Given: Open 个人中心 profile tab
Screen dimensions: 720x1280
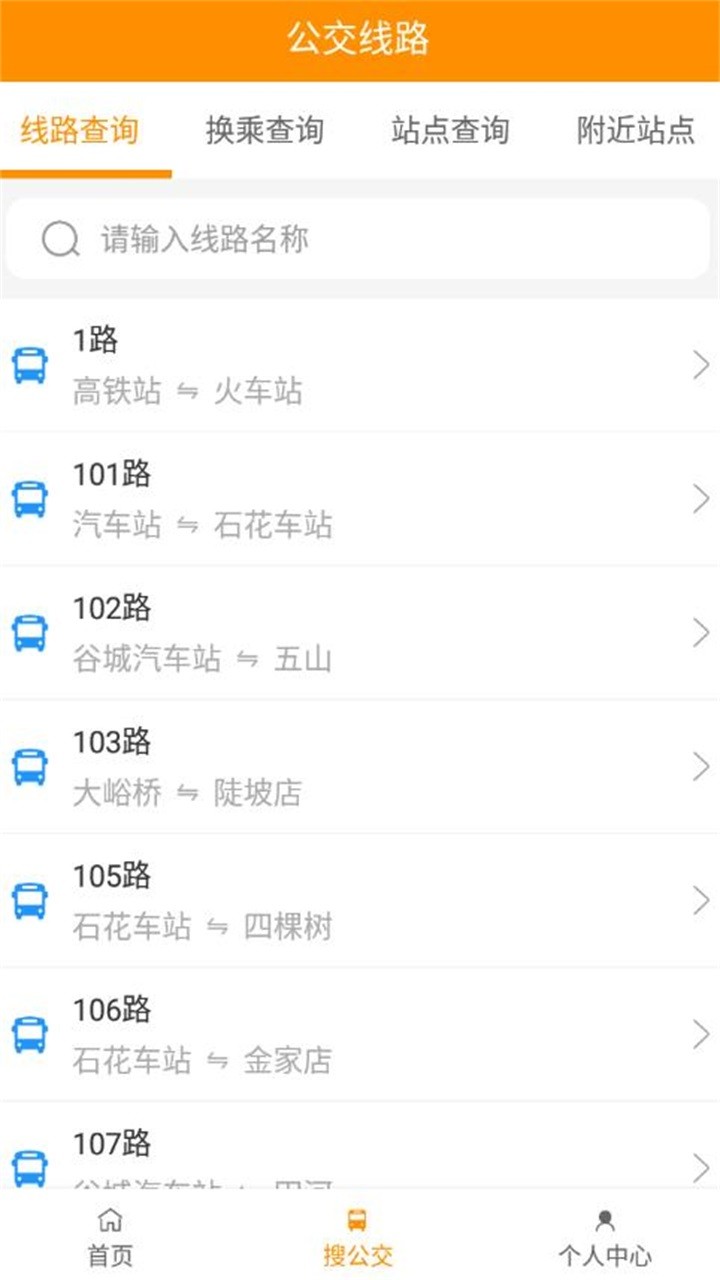Looking at the screenshot, I should [x=605, y=1238].
